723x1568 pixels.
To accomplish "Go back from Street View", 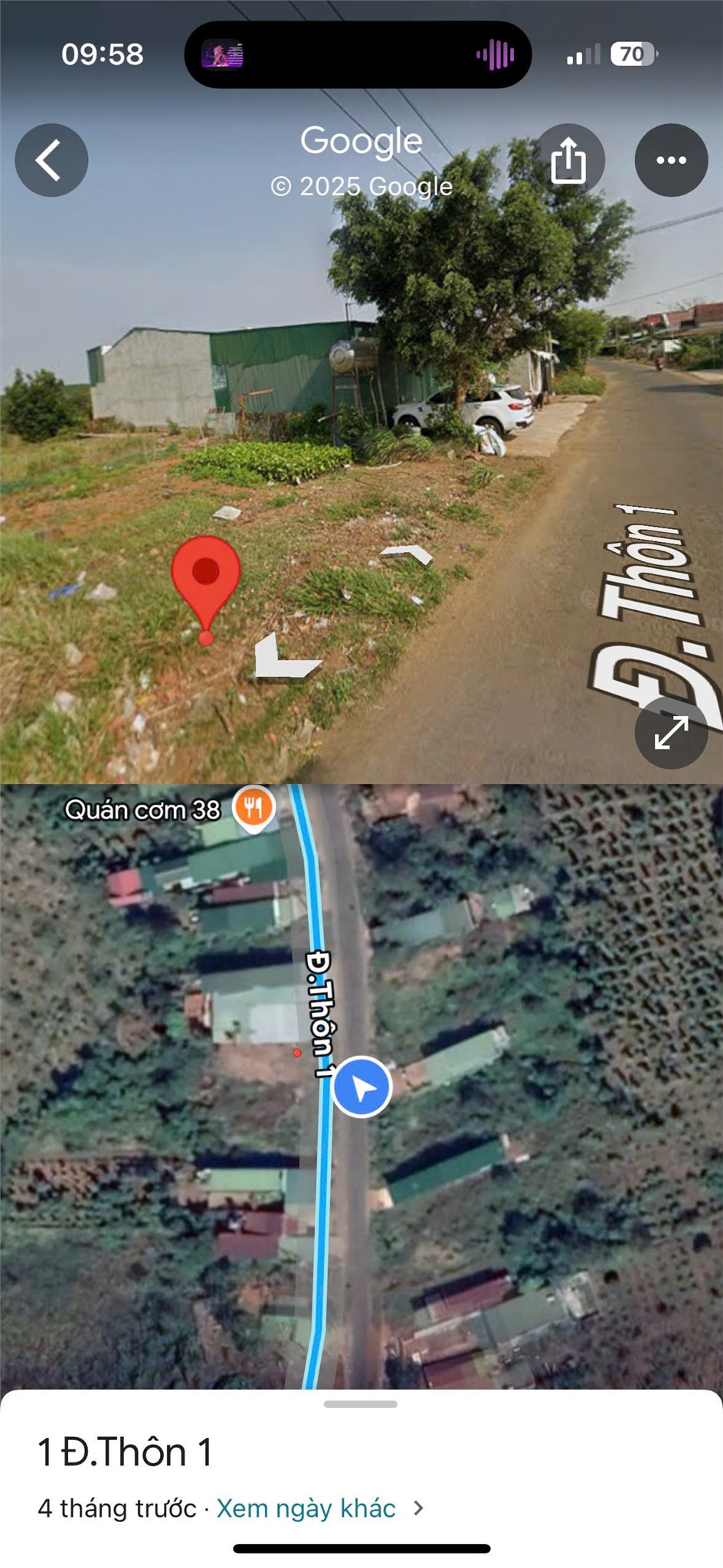I will [x=51, y=160].
